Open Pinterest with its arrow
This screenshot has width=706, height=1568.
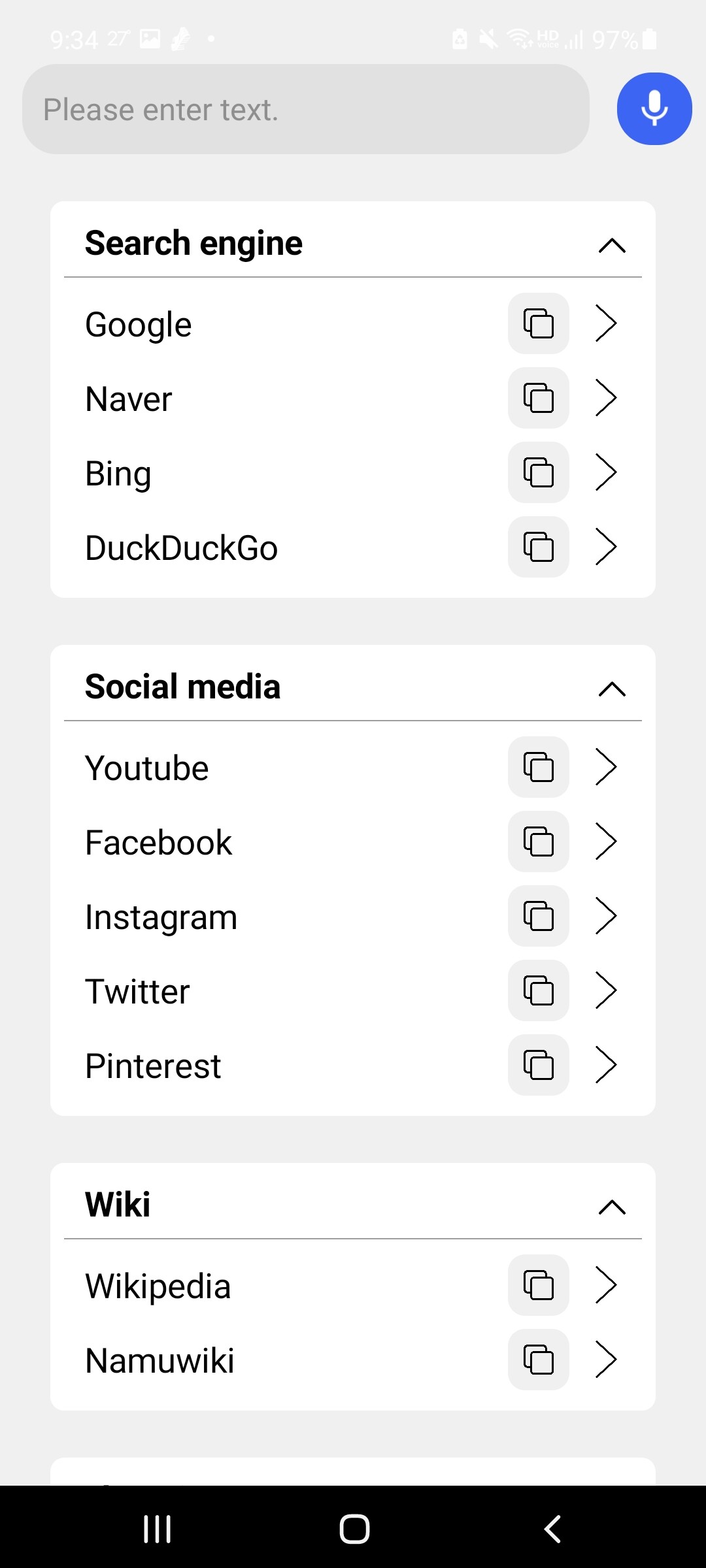pyautogui.click(x=606, y=1065)
